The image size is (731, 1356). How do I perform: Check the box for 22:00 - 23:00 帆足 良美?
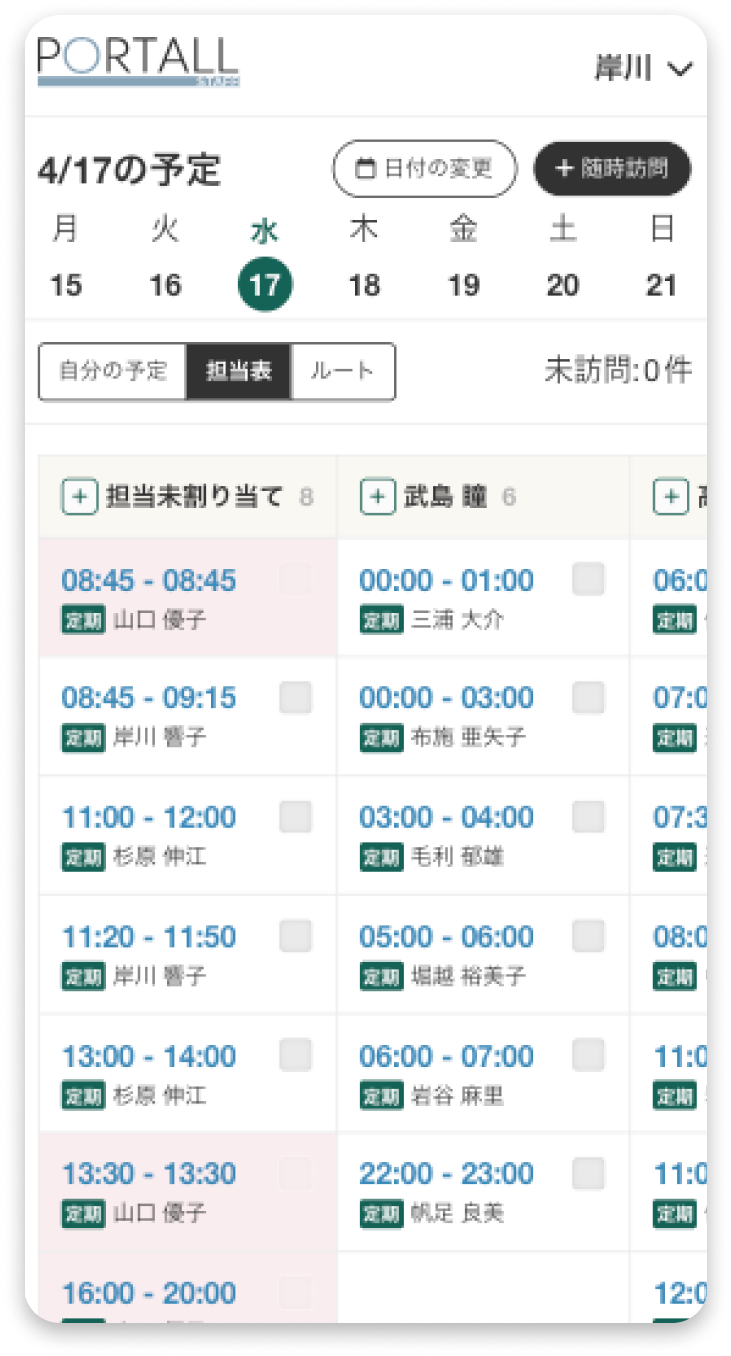589,1173
